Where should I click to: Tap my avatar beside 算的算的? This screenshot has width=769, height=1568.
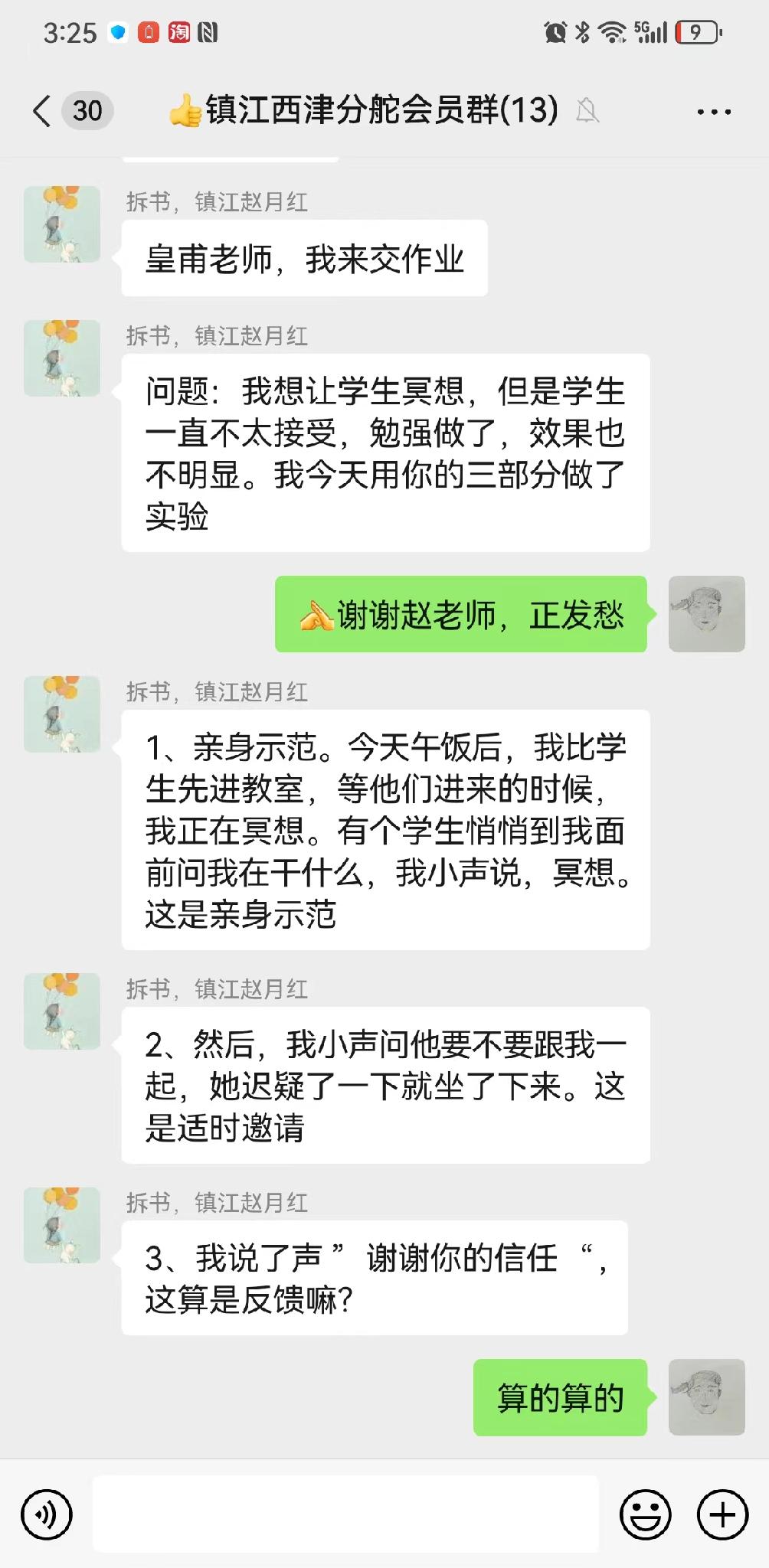[706, 1396]
